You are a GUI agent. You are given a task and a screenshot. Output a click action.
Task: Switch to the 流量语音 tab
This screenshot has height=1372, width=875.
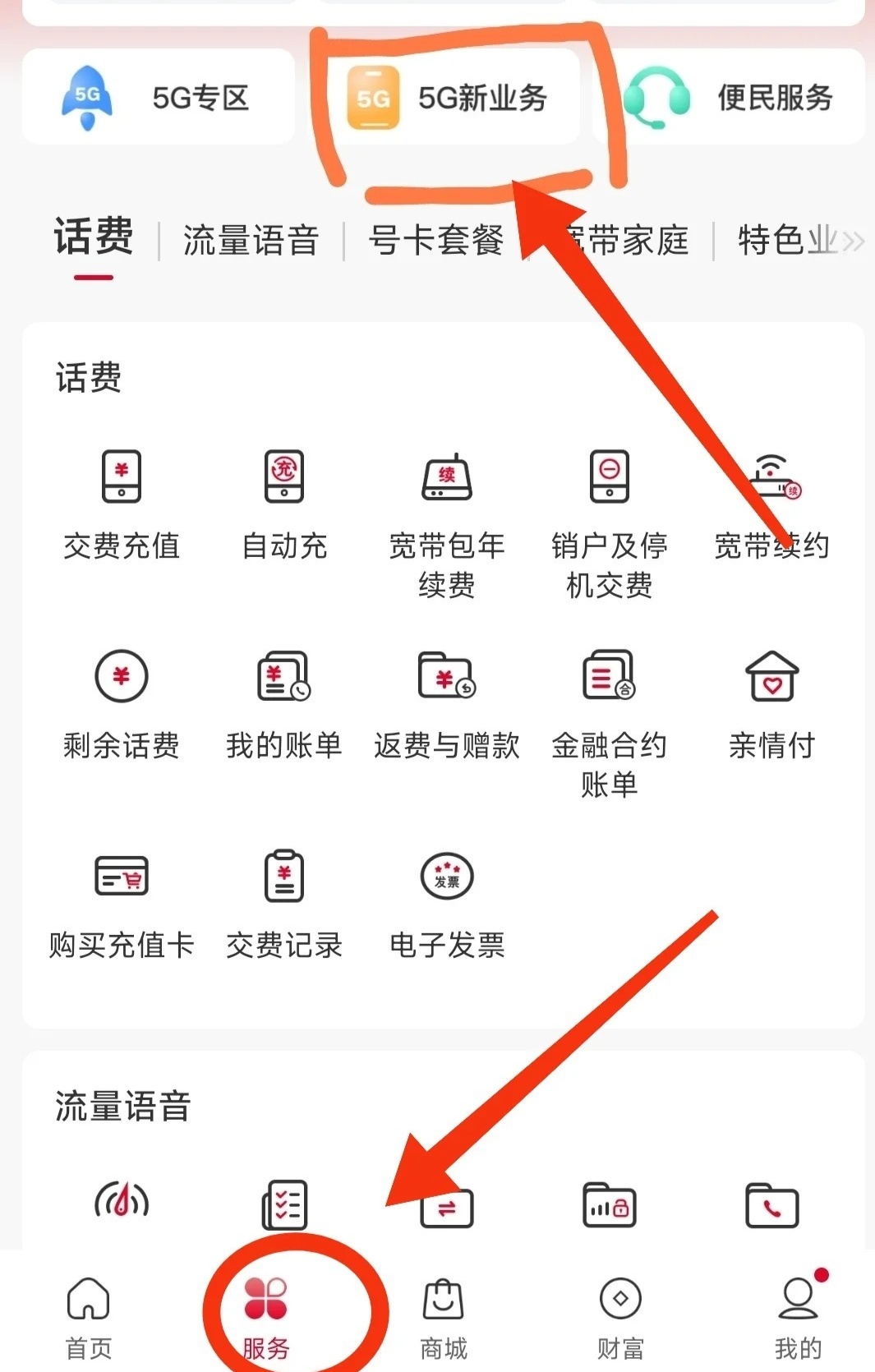[251, 240]
